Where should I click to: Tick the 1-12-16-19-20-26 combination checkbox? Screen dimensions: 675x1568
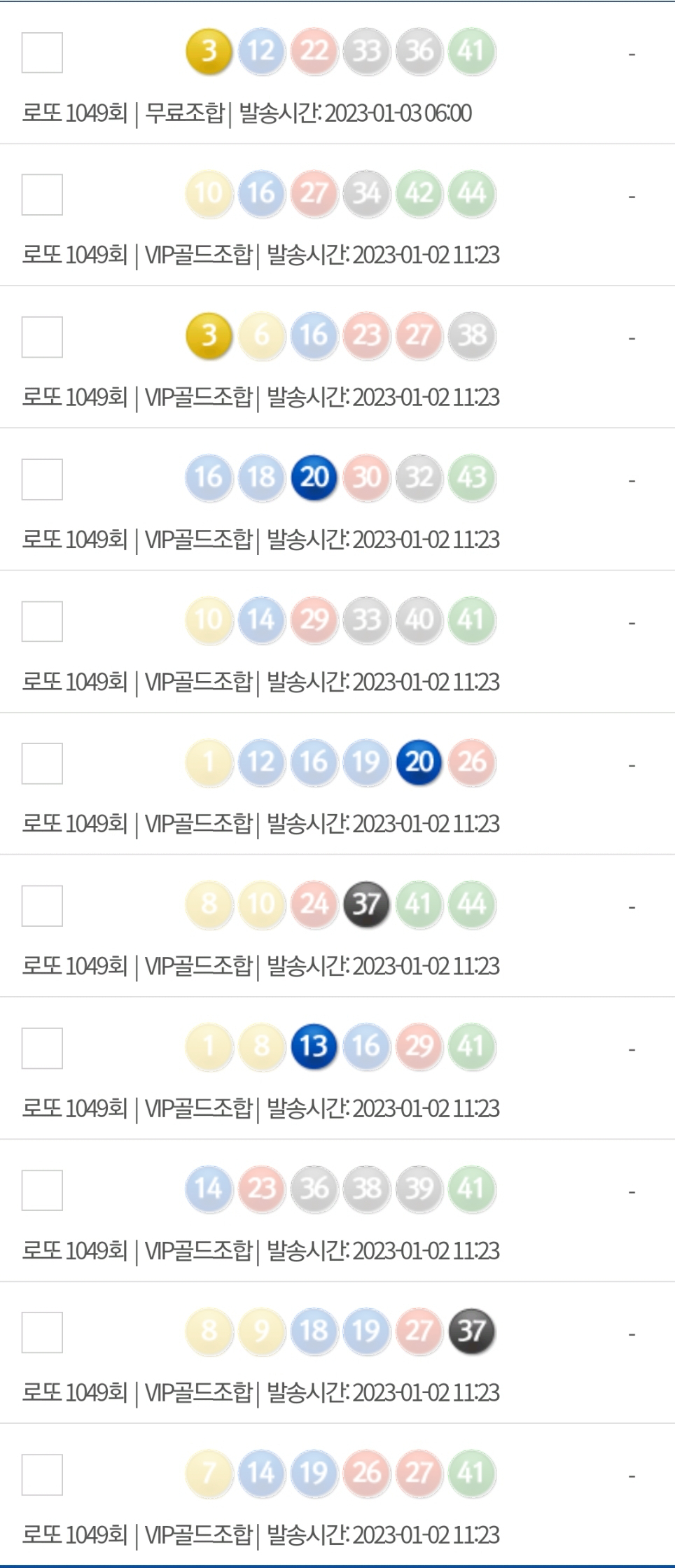(42, 764)
